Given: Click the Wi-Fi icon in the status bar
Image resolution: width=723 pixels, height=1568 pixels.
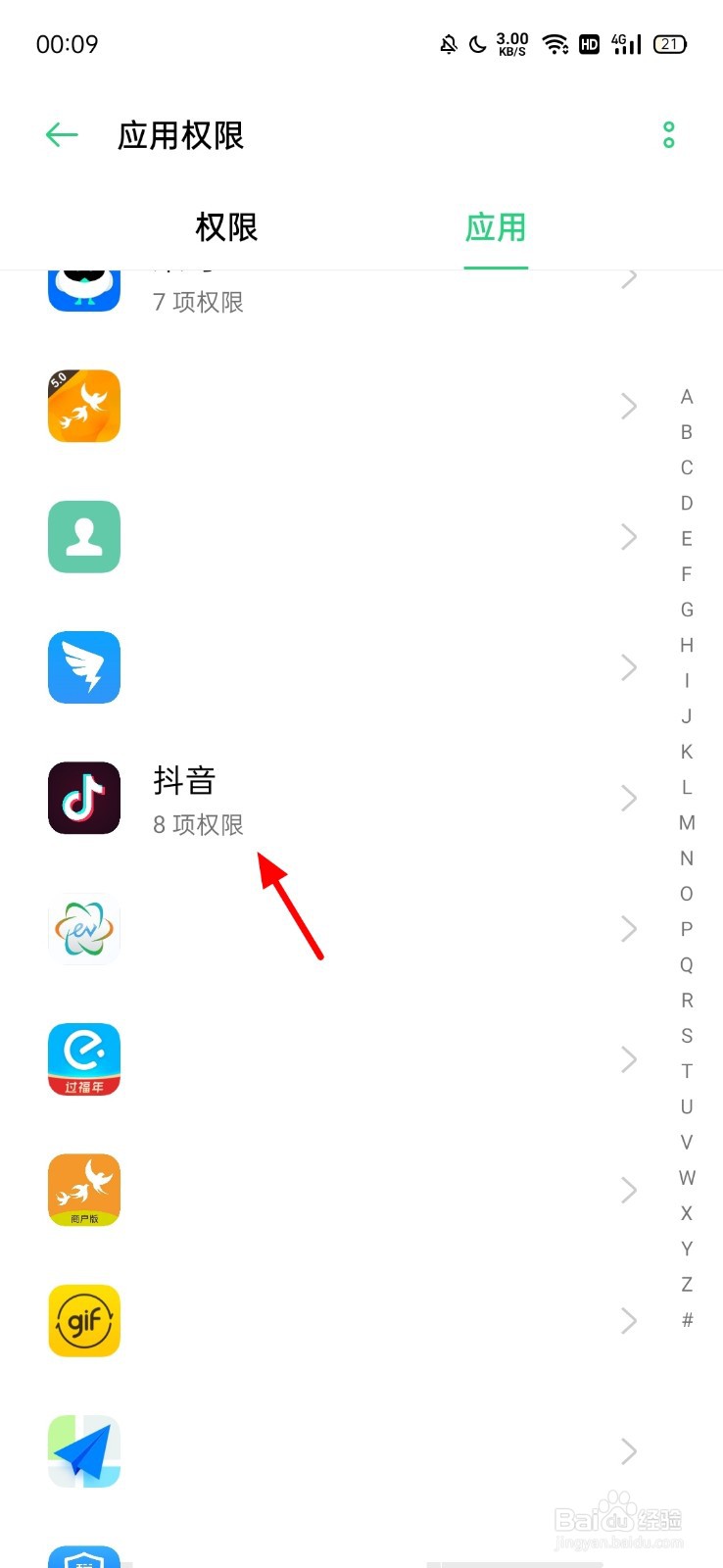Looking at the screenshot, I should [x=554, y=43].
